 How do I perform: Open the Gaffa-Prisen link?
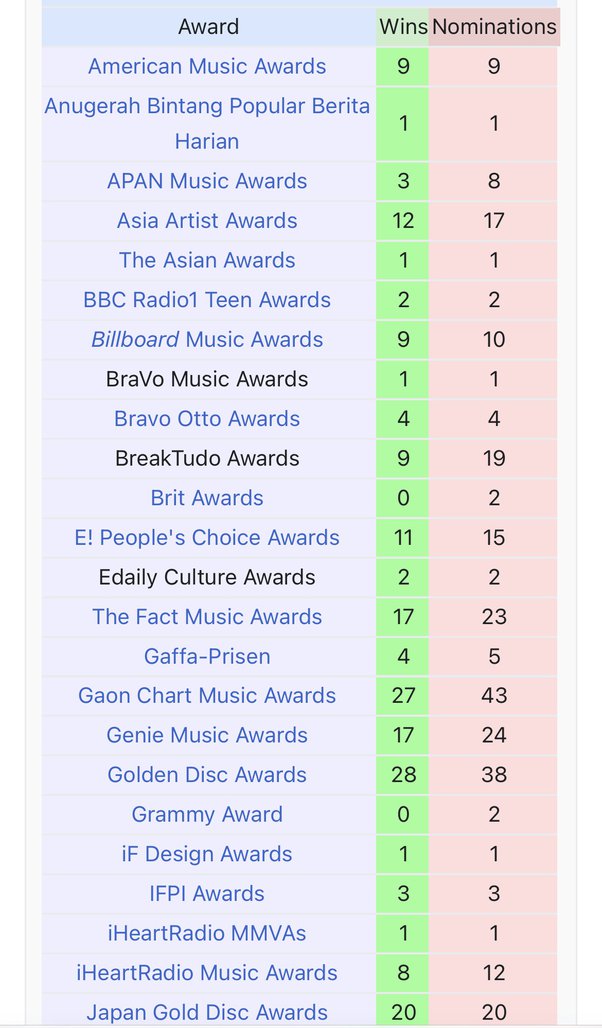(x=207, y=656)
